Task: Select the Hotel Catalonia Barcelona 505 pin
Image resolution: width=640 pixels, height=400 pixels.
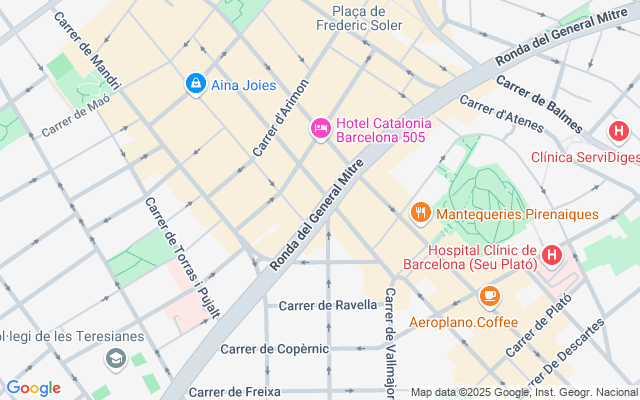Action: pos(321,129)
